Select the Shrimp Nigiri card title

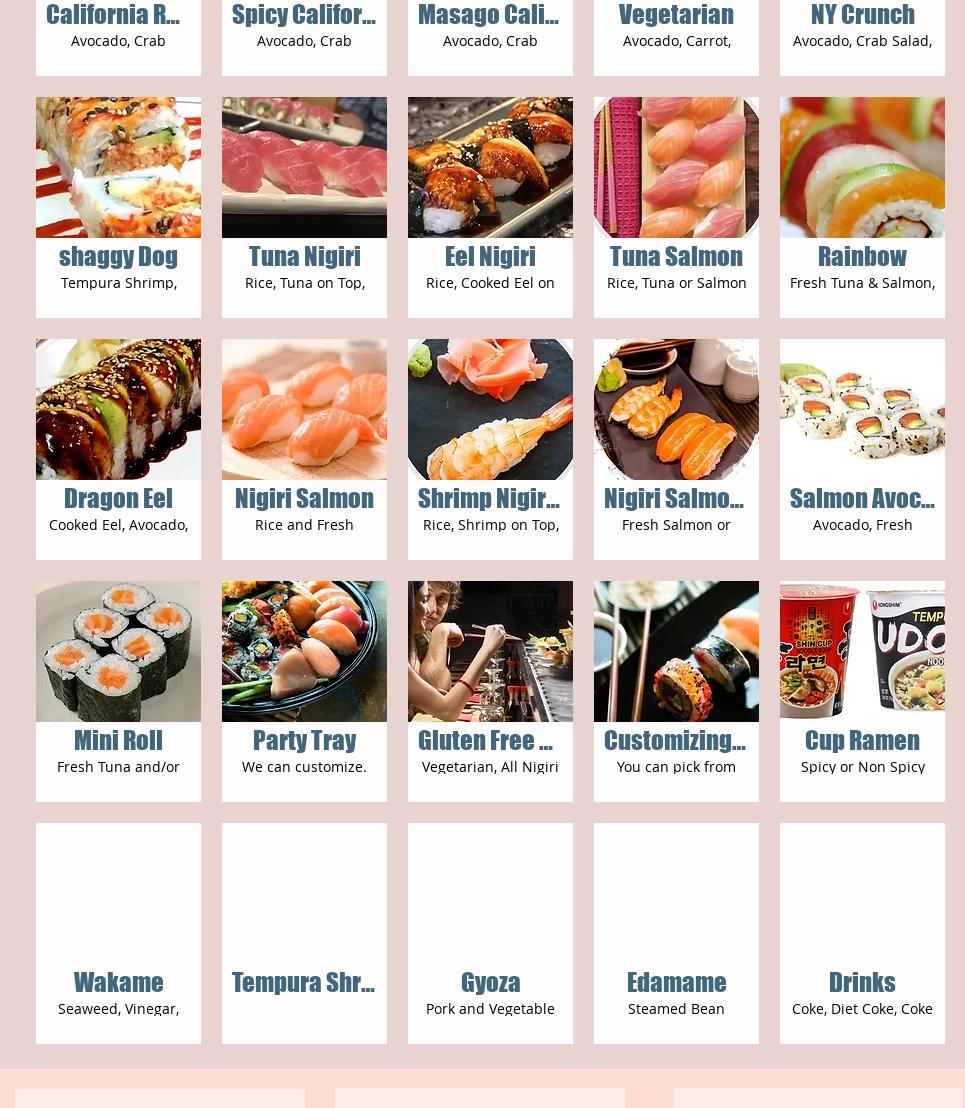[x=489, y=498]
